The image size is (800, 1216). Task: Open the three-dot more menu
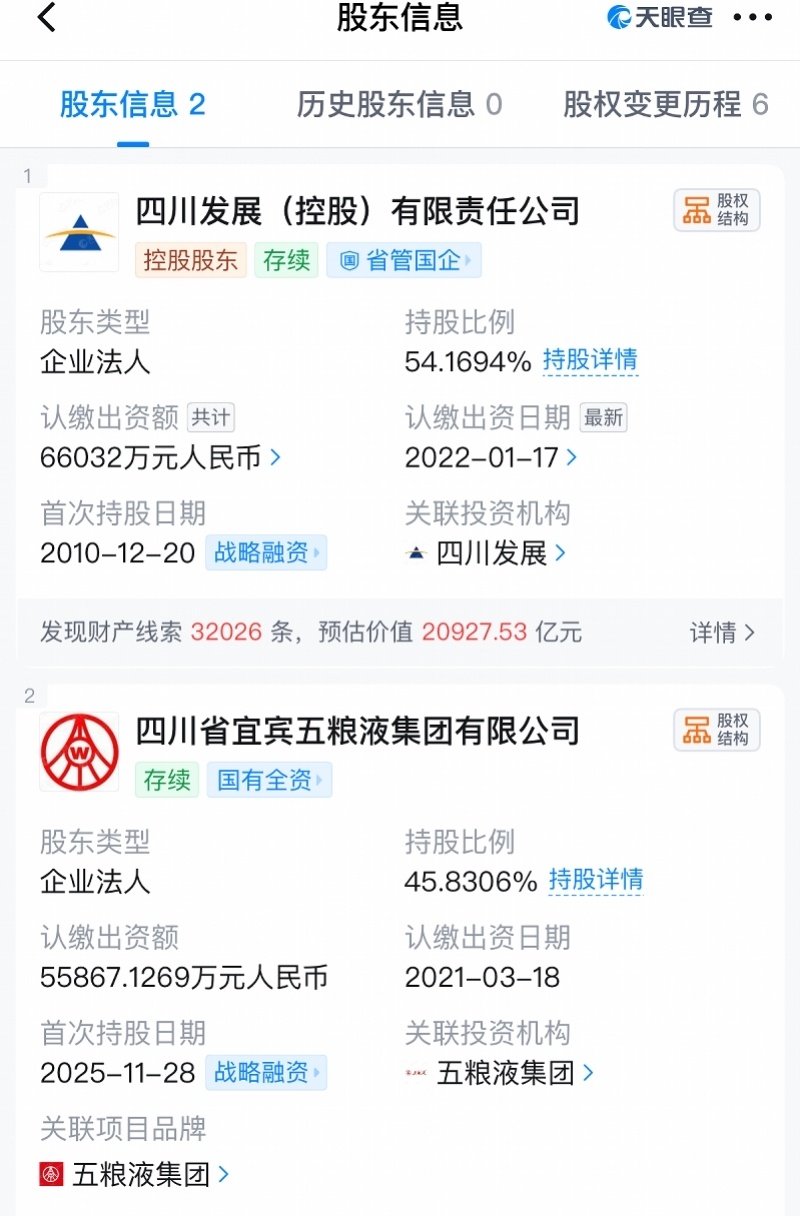[x=752, y=17]
